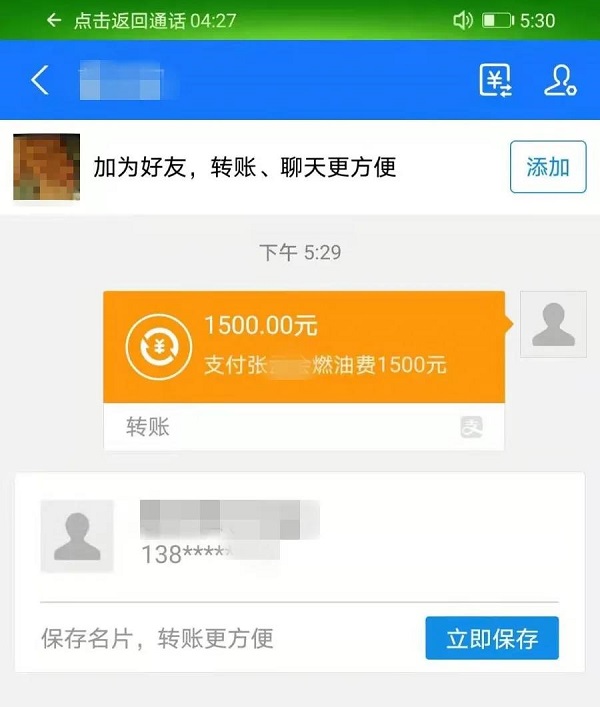Tap 立即保存 to save the contact card
Screen dimensions: 600x707
491,638
